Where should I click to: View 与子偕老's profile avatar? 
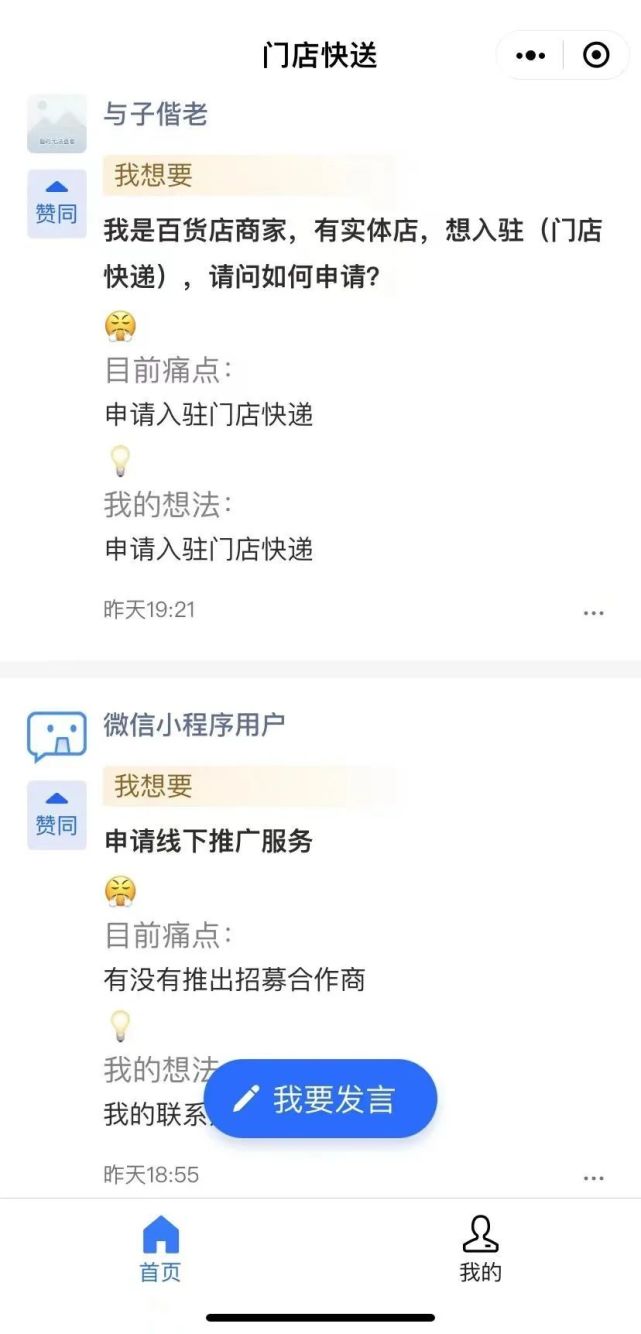(57, 124)
